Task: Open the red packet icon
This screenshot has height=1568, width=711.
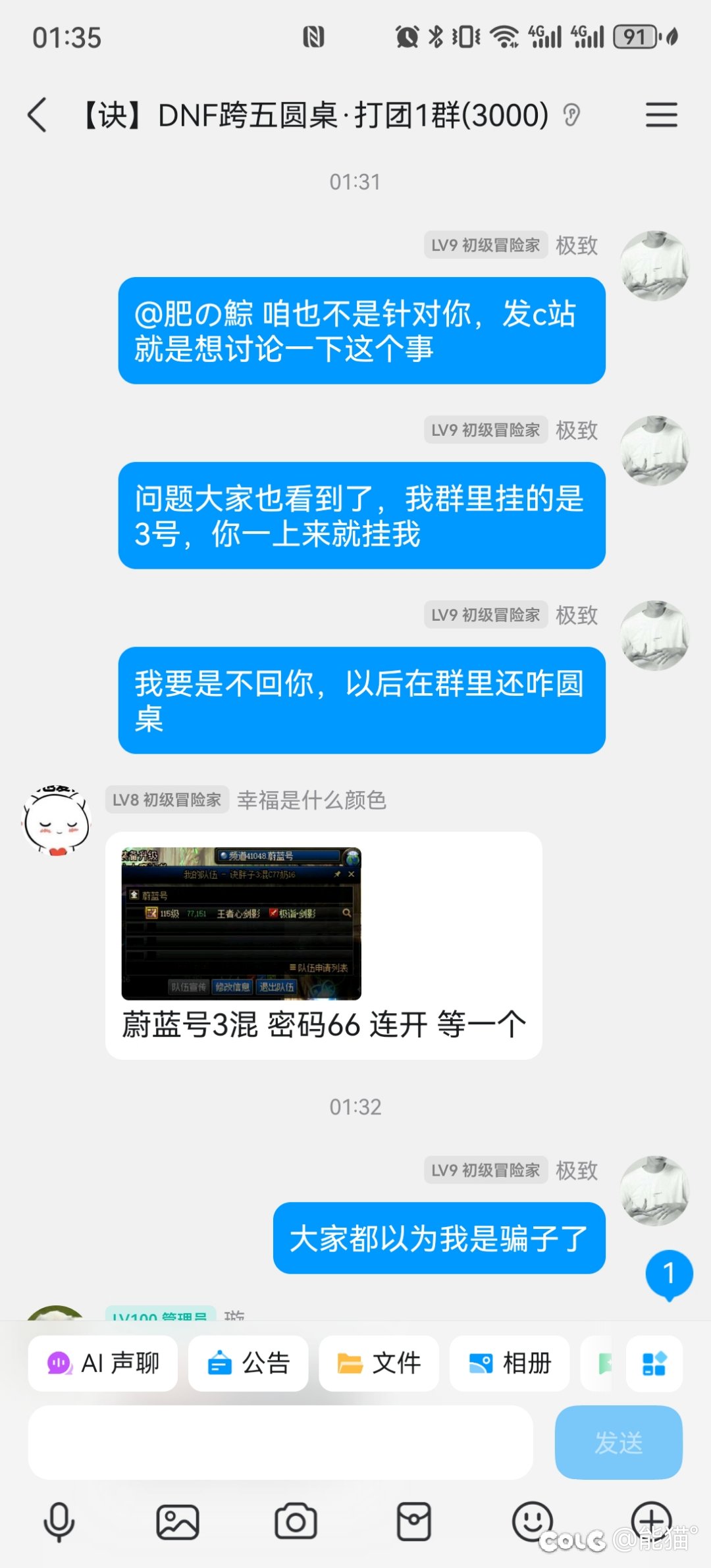Action: coord(414,1522)
